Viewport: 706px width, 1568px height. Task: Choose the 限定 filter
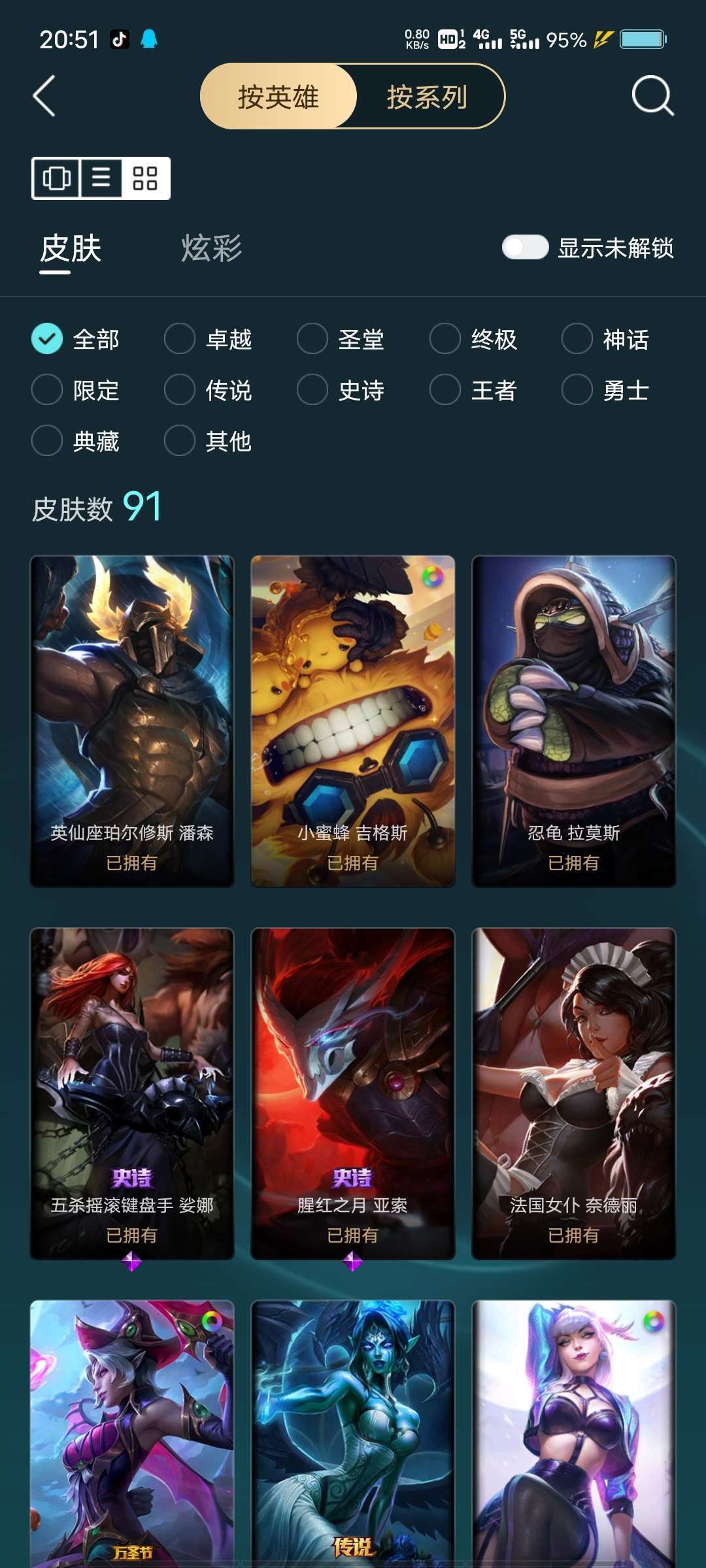[76, 390]
